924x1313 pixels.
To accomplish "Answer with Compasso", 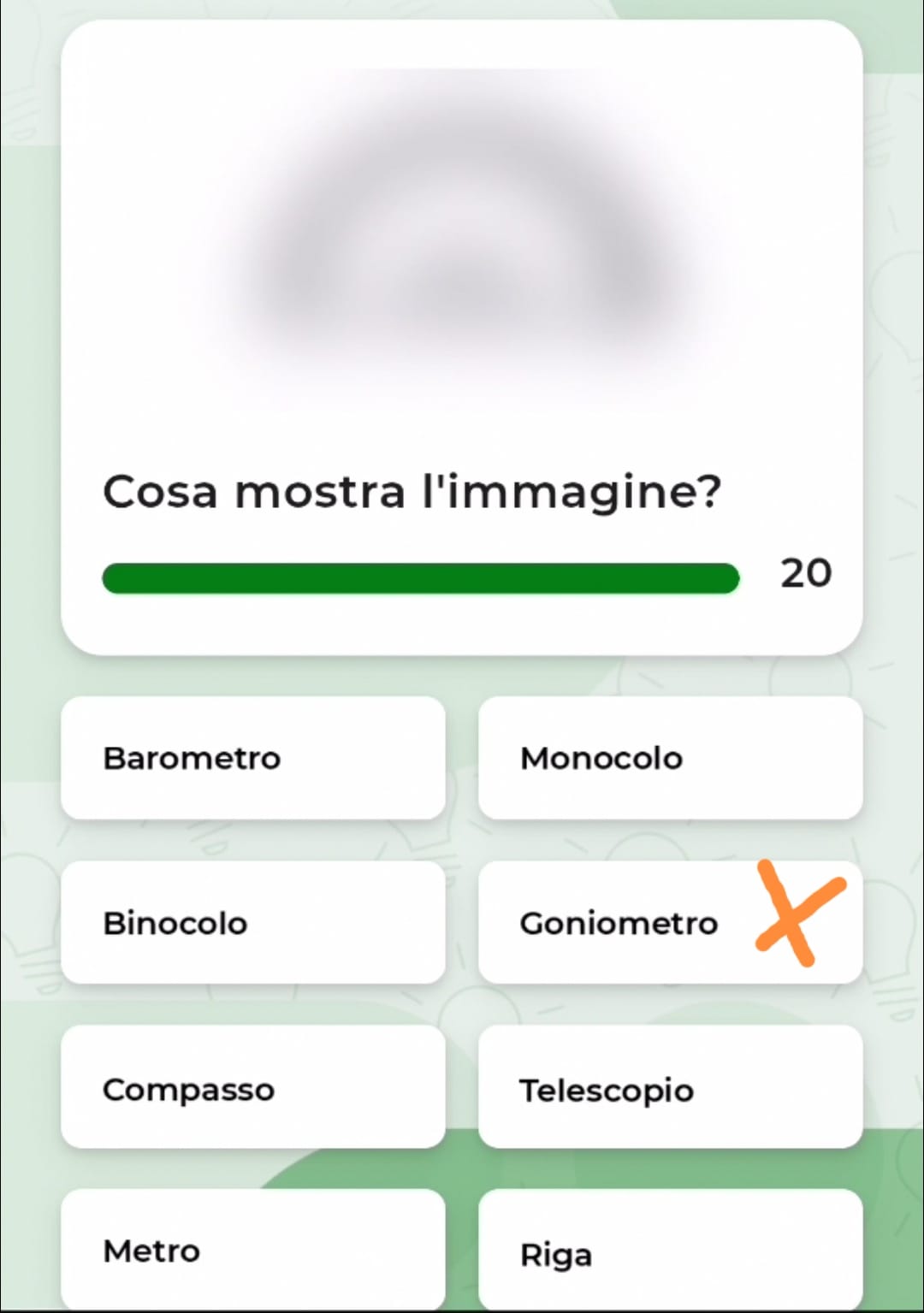I will pos(252,1088).
